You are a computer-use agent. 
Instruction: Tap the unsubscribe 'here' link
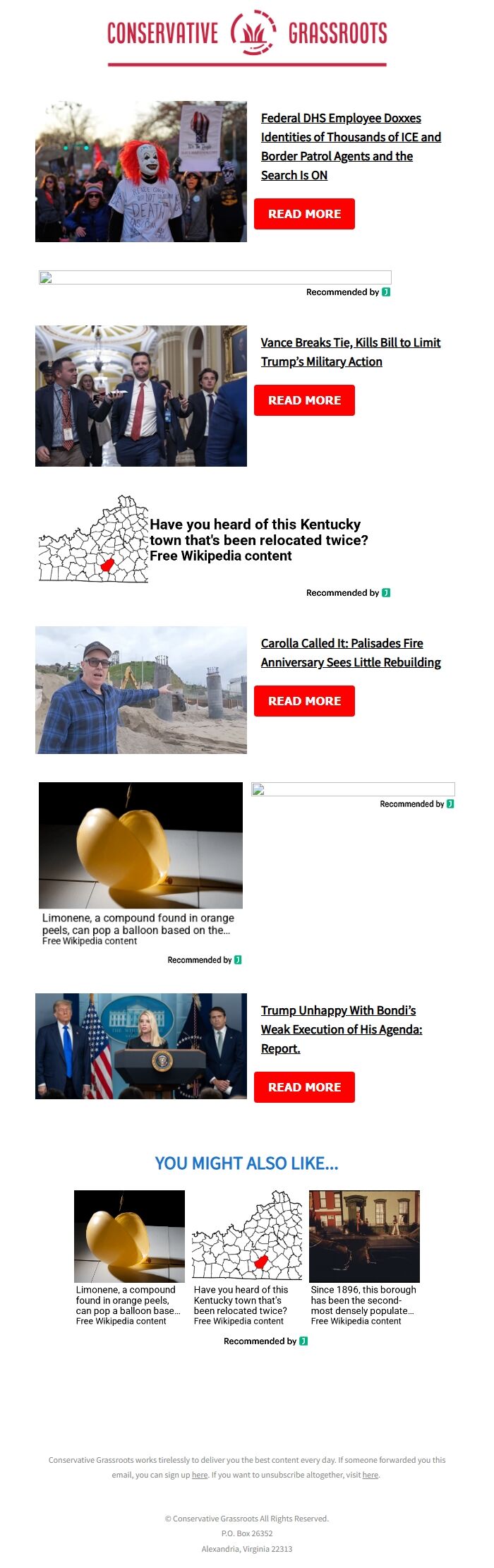click(370, 1475)
